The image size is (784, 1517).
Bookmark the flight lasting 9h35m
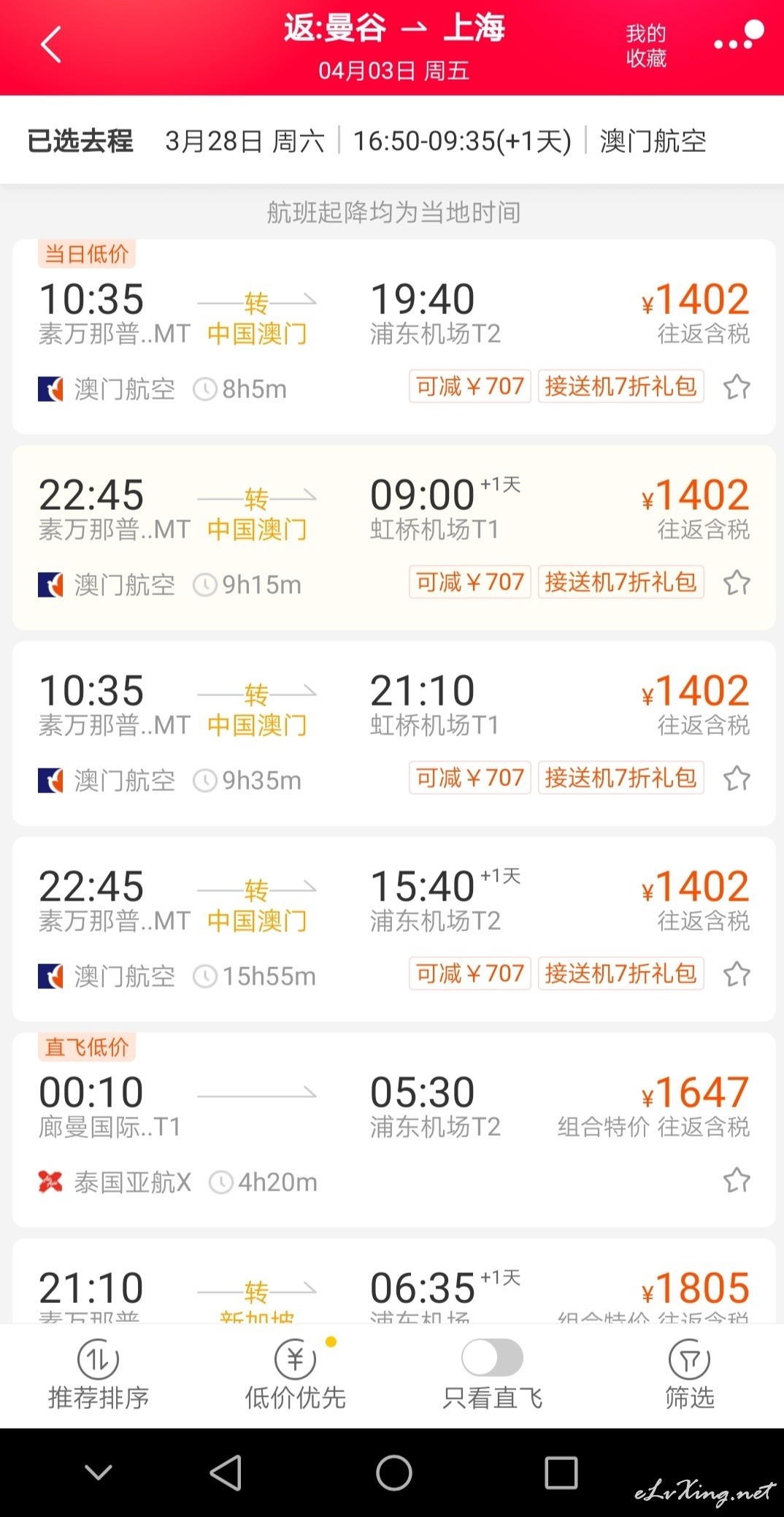[737, 779]
